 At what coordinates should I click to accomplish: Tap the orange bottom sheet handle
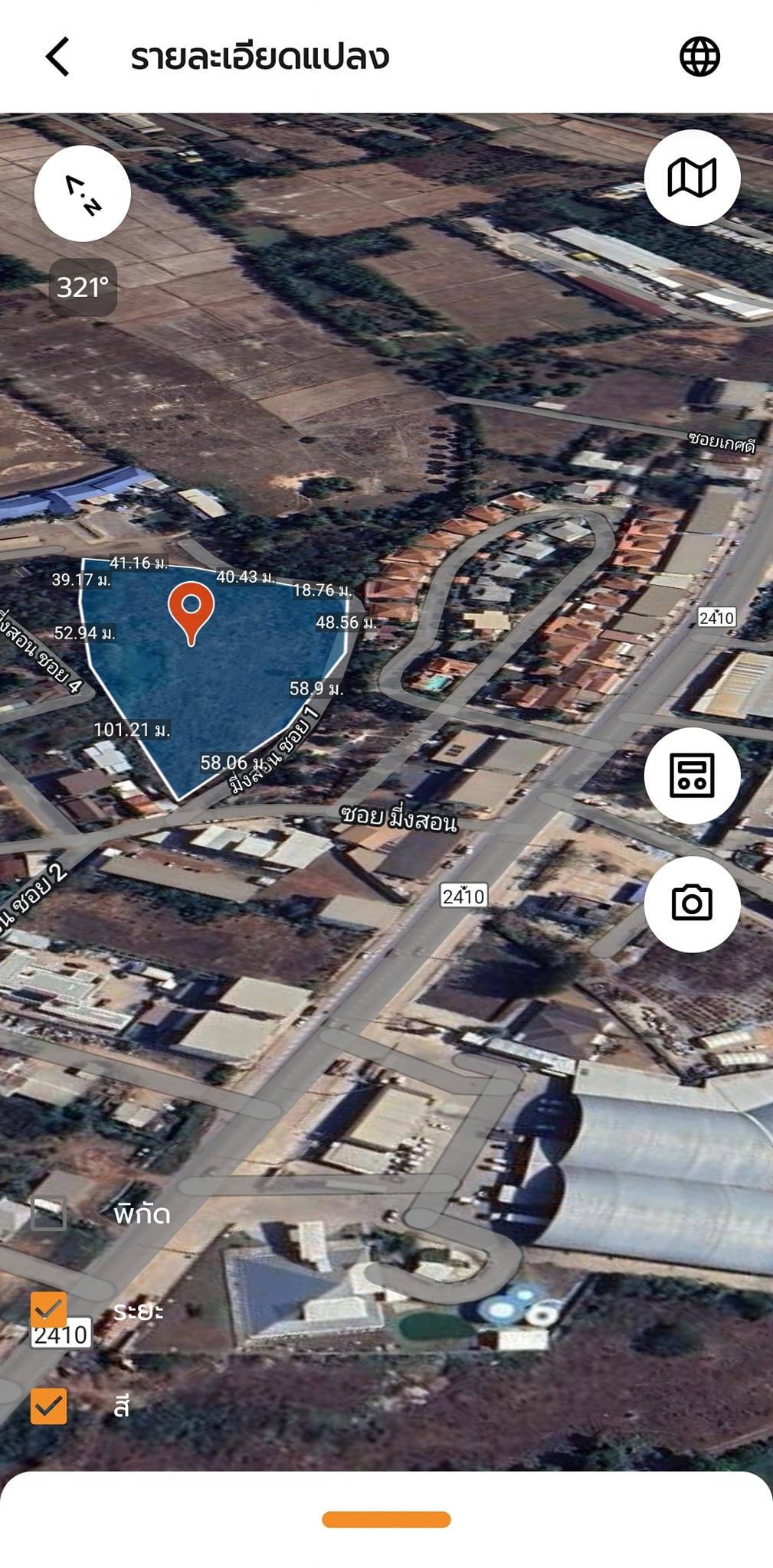386,1520
